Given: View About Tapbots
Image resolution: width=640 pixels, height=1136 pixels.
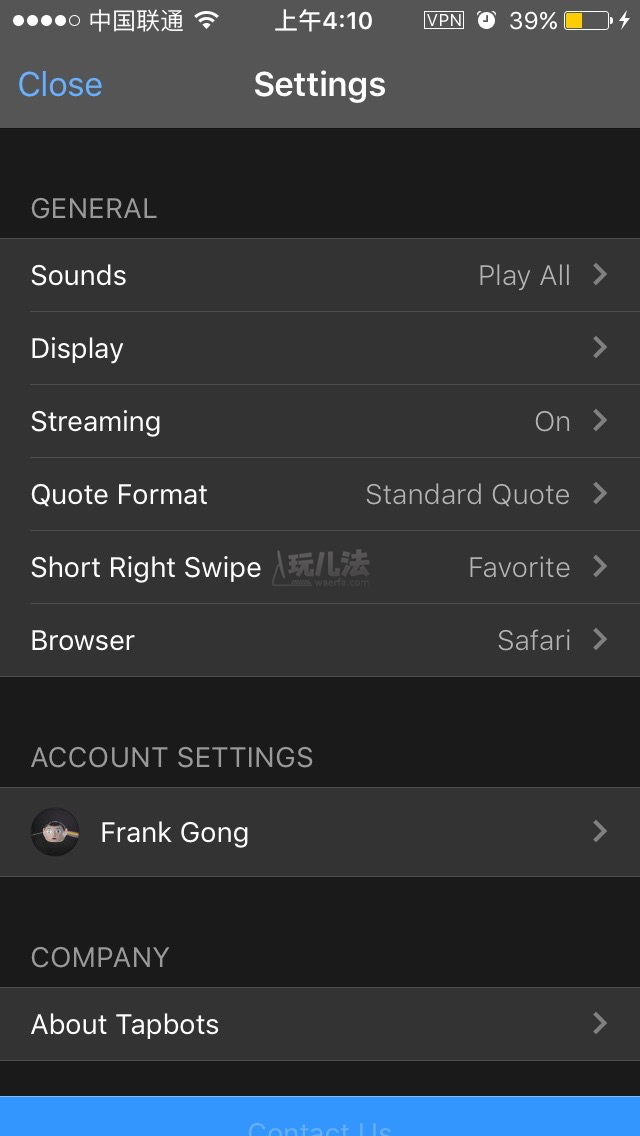Looking at the screenshot, I should (320, 1024).
